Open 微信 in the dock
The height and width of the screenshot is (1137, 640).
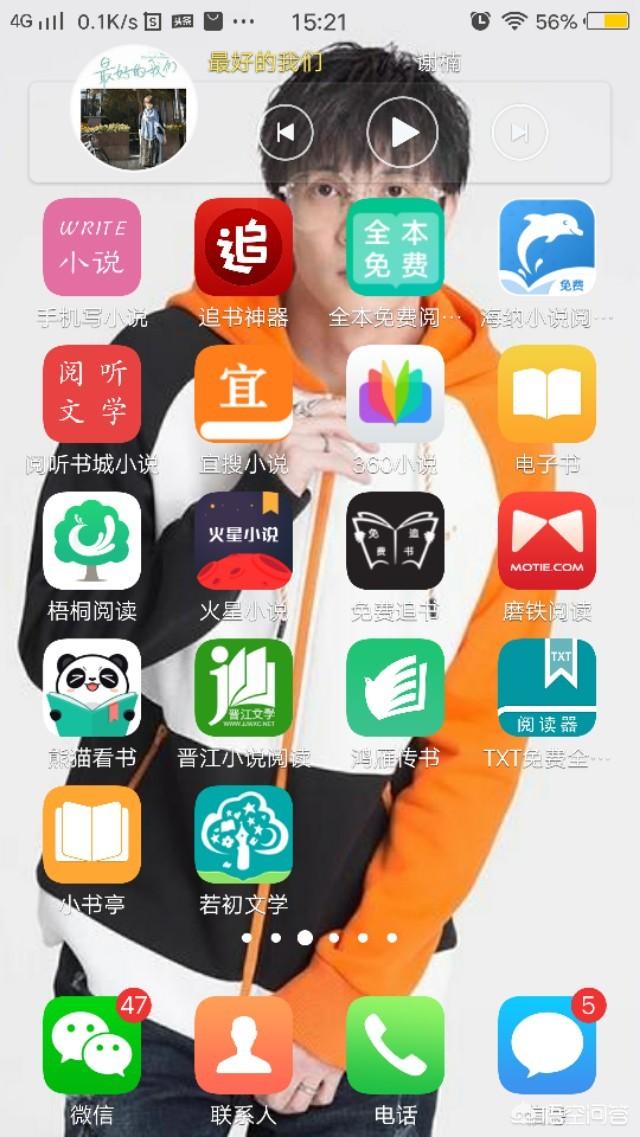92,1045
